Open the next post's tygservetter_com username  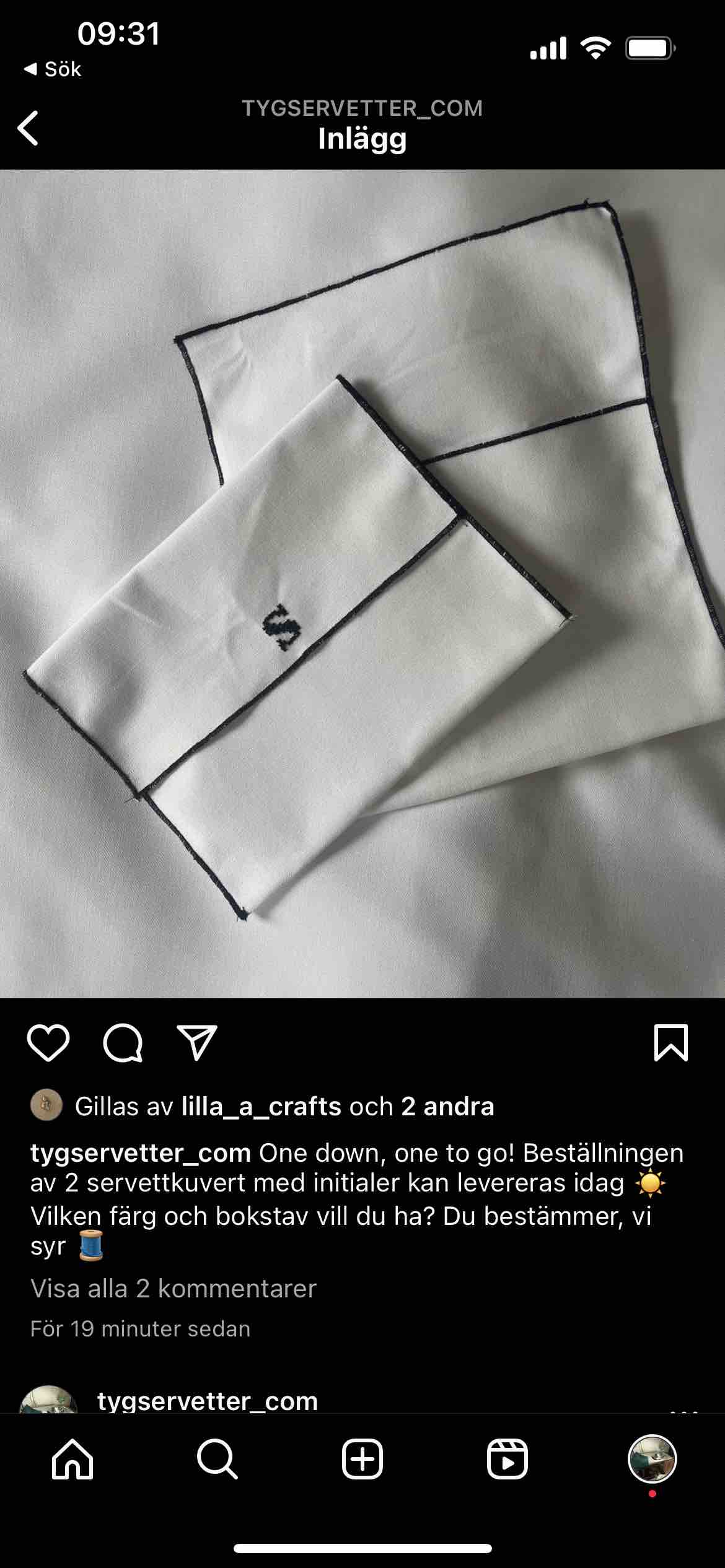coord(207,1401)
